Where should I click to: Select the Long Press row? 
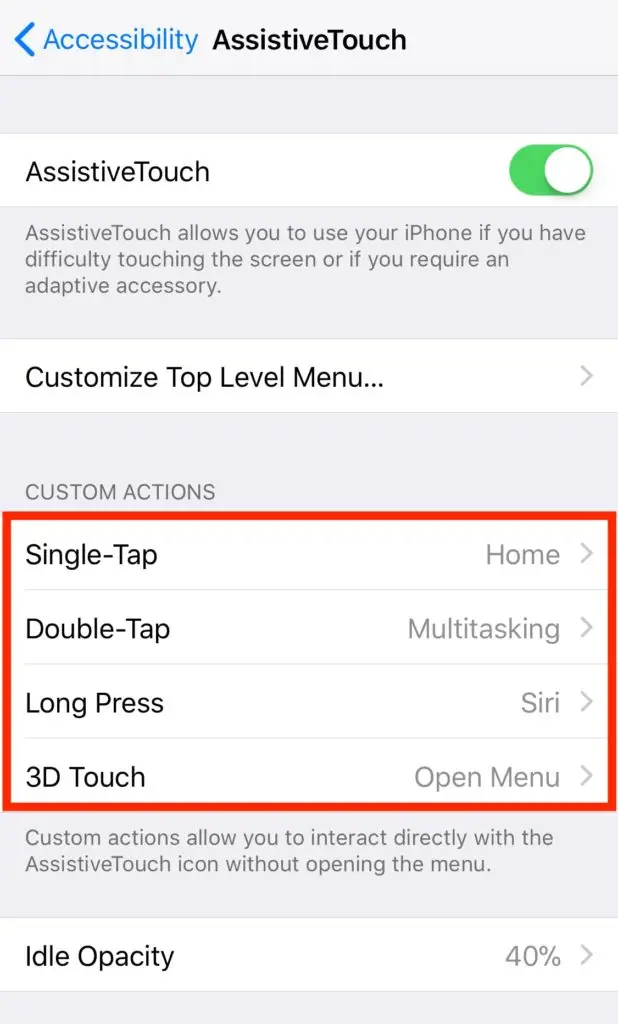point(308,702)
